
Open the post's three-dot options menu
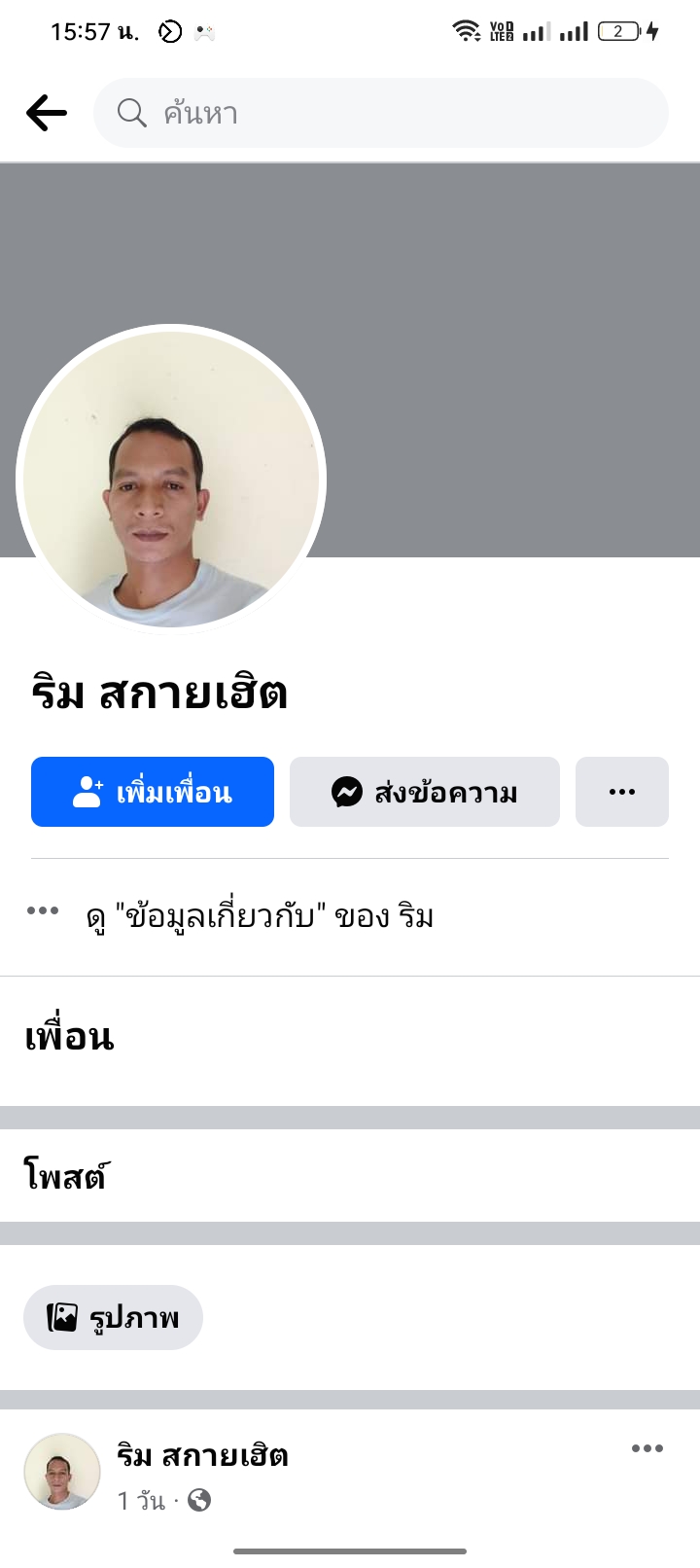647,1448
